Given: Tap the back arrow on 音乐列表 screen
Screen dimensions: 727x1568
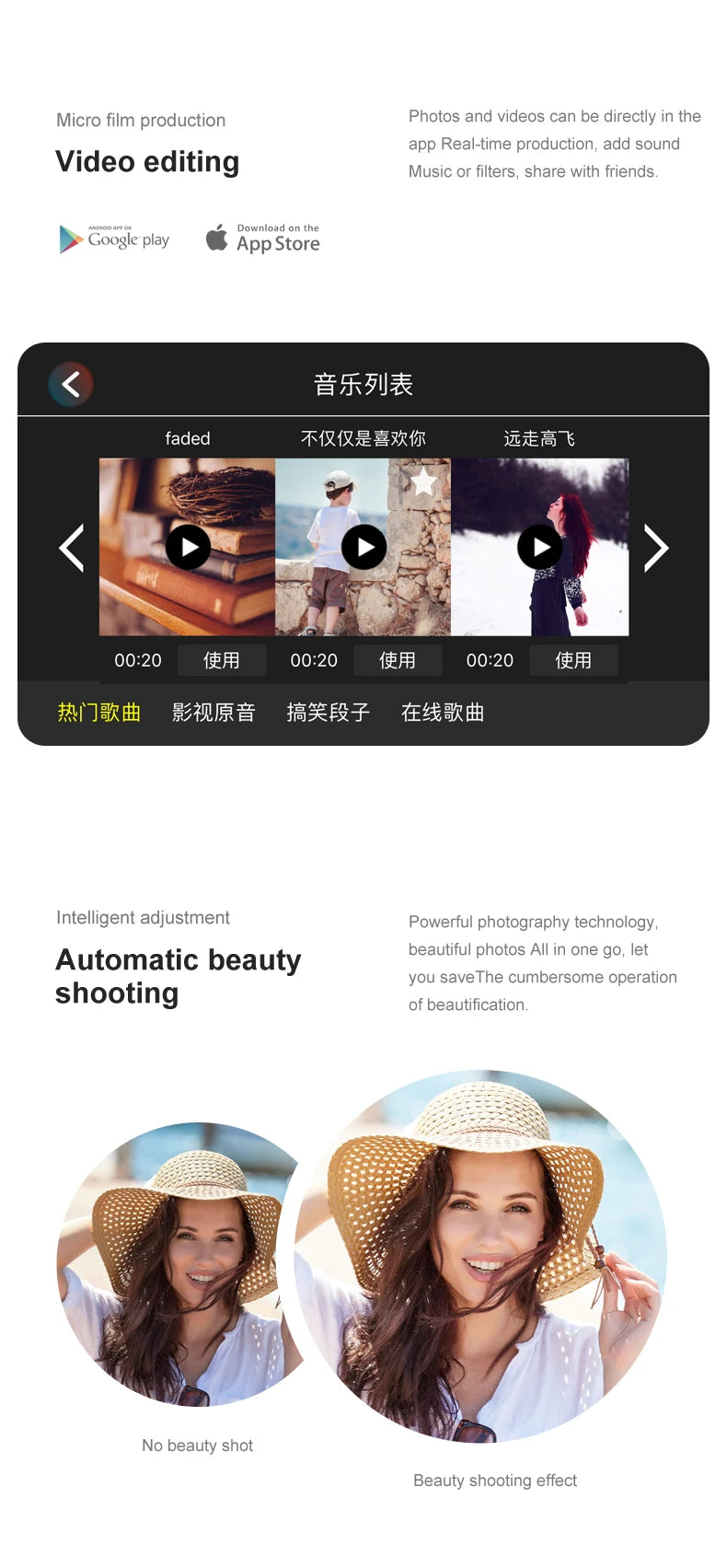Looking at the screenshot, I should click(70, 384).
